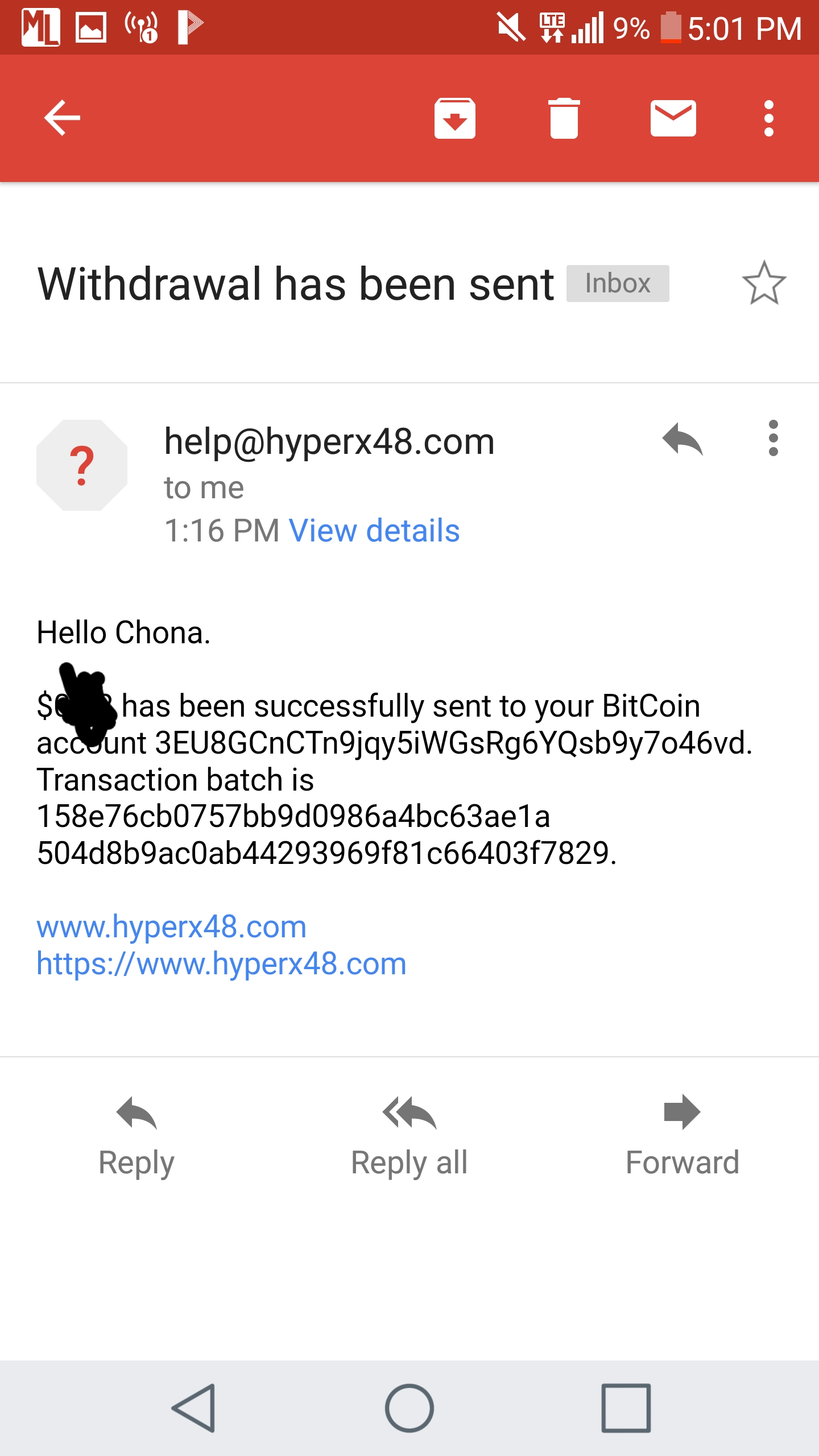
Task: Mark the email as unread
Action: 673,118
